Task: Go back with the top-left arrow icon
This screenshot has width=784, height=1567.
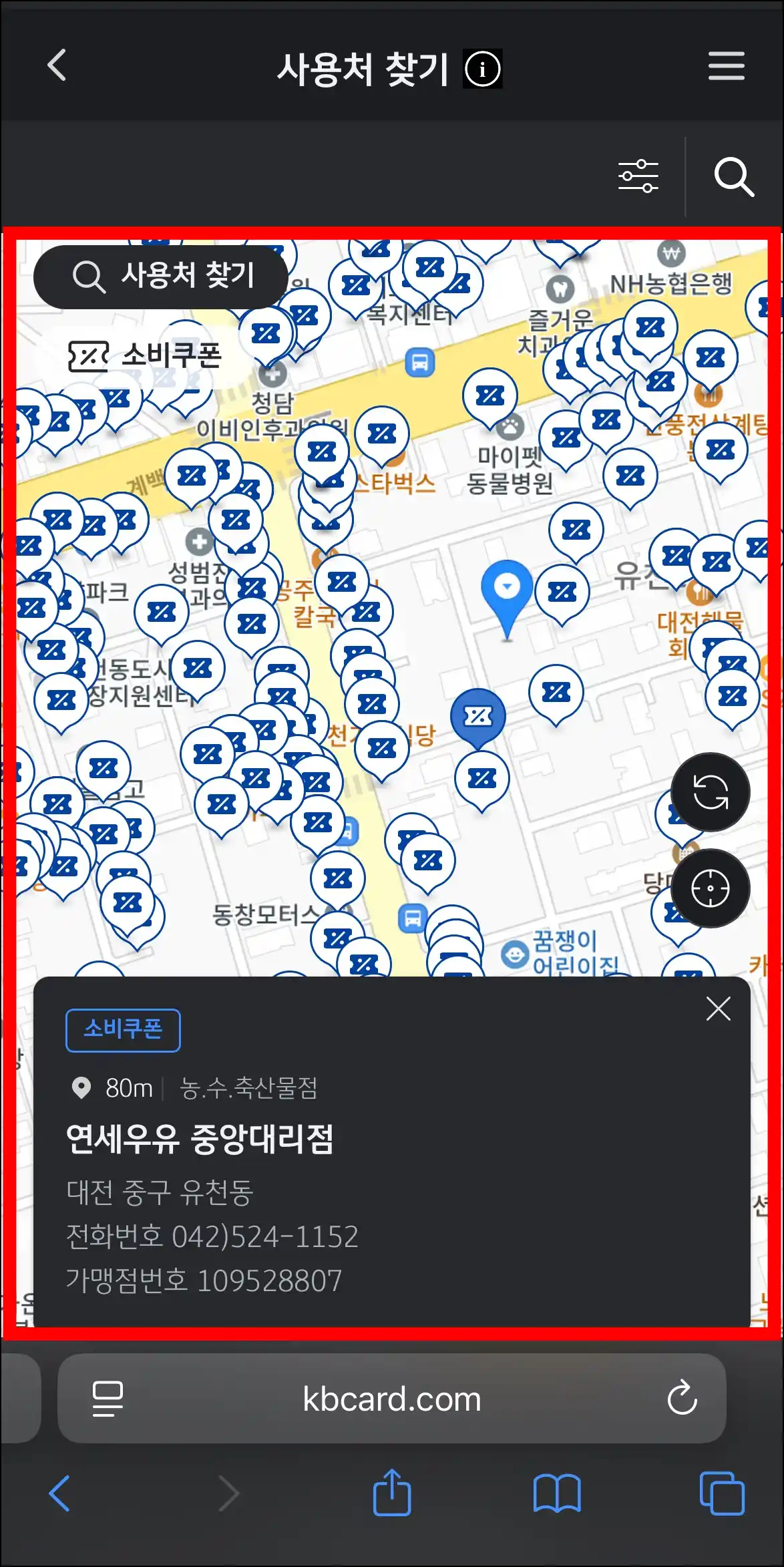Action: 57,66
